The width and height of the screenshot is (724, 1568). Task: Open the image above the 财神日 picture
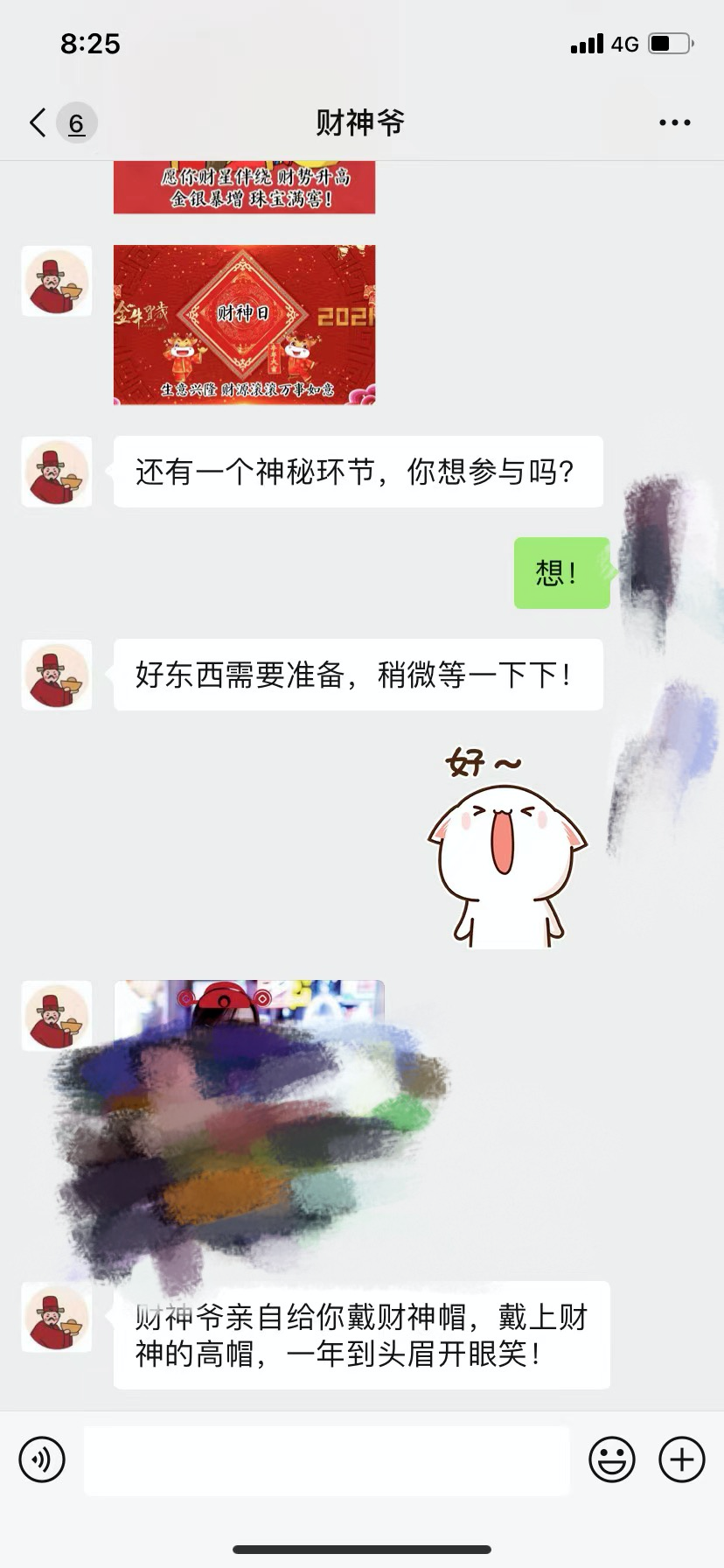[244, 187]
